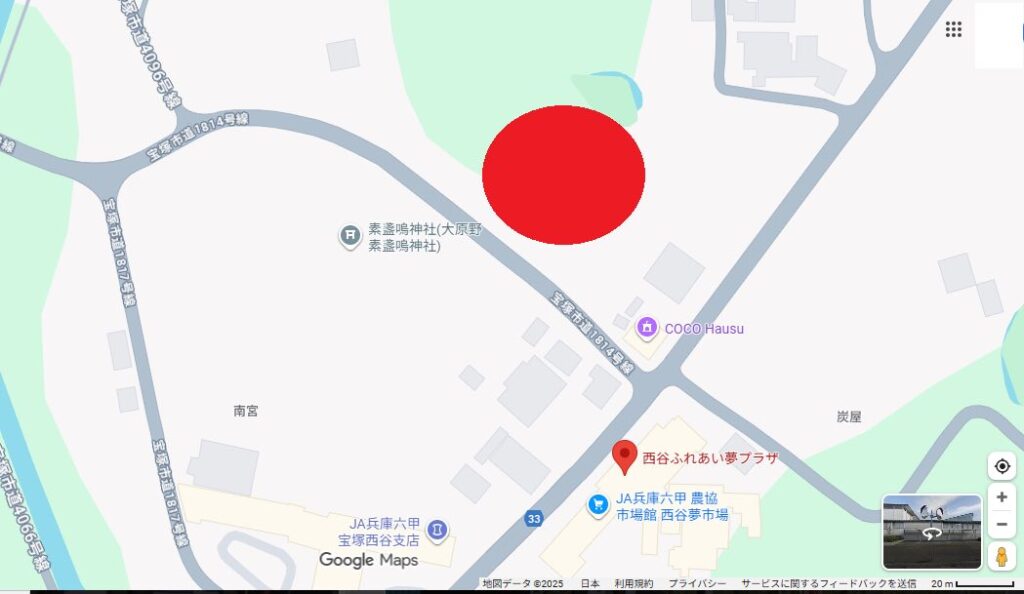Show my current location
The image size is (1024, 594).
pos(1001,466)
